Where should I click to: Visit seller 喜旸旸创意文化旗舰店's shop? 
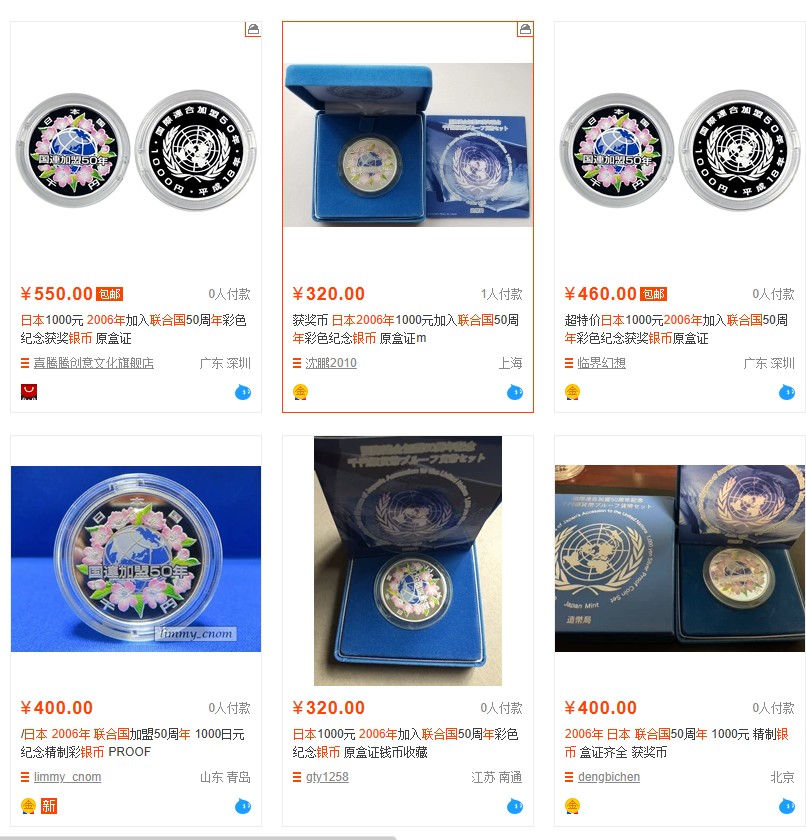[x=93, y=363]
